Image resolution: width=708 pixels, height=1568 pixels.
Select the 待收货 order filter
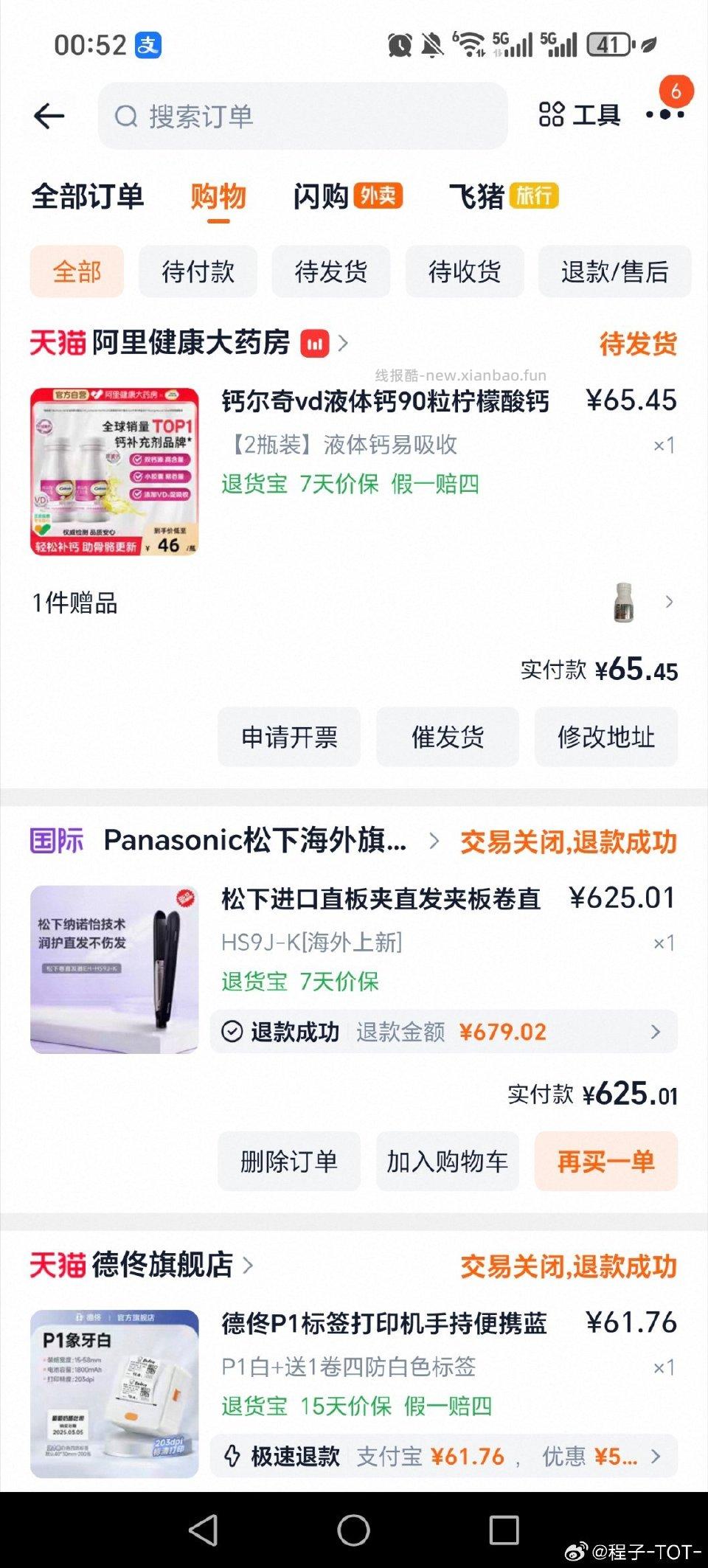[464, 271]
